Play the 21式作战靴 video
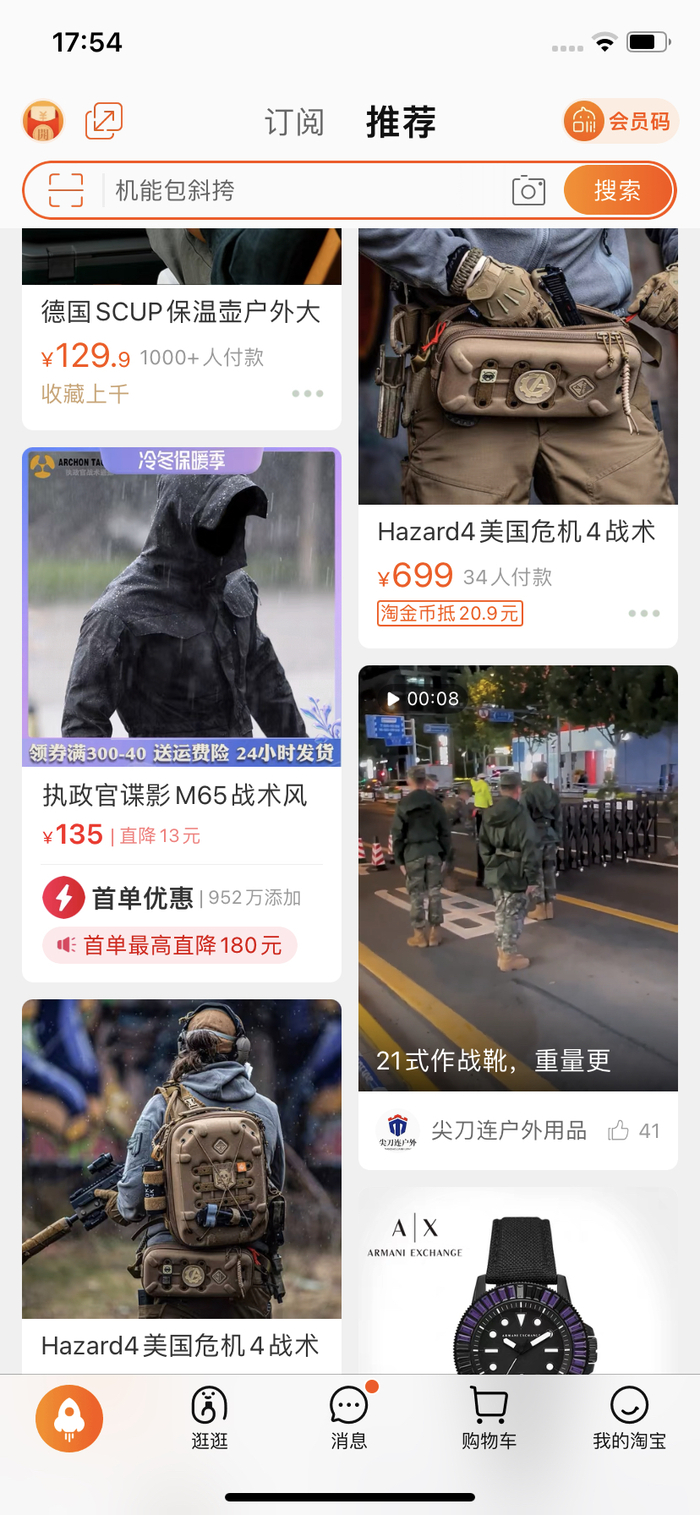The image size is (700, 1515). tap(517, 880)
